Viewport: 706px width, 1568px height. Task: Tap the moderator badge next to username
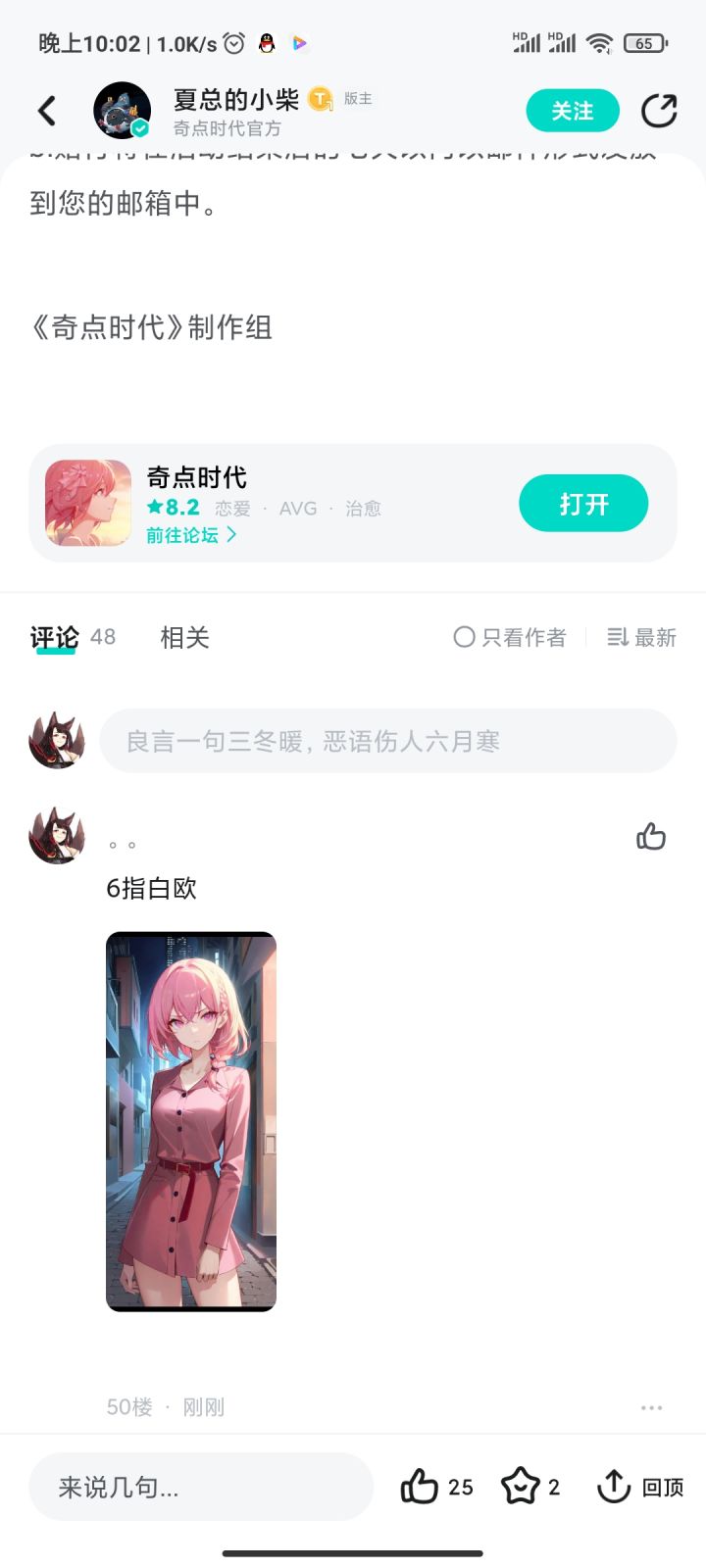coord(319,99)
